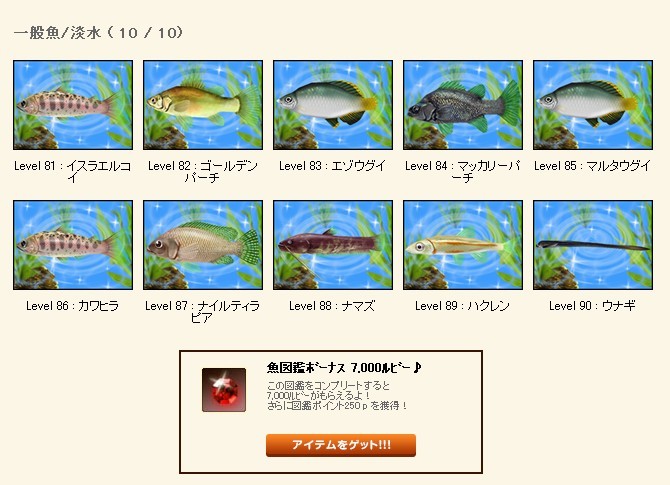
Task: Open the Level 82 ゴールデンパーチ fish tile
Action: tap(203, 105)
